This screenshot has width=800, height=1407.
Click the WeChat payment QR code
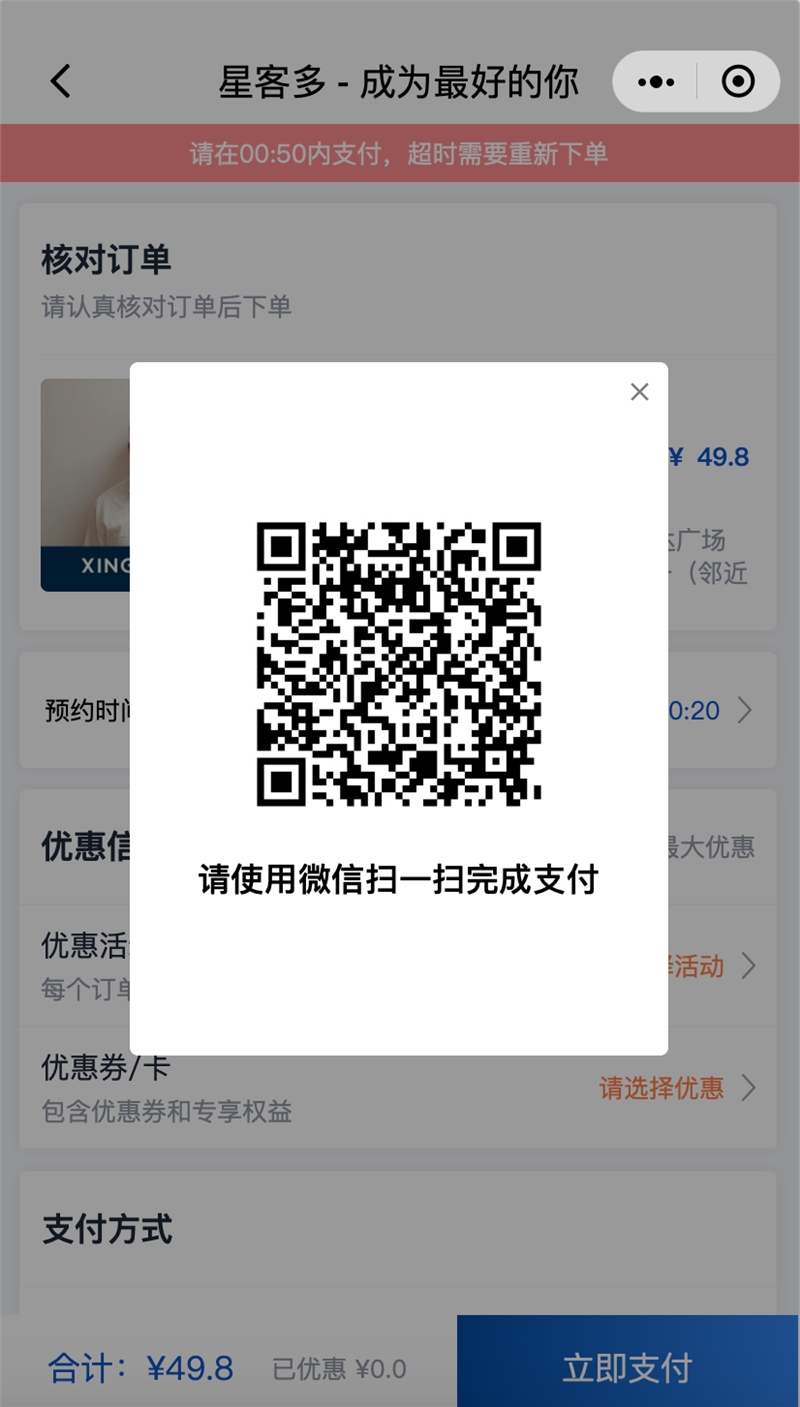pos(398,660)
